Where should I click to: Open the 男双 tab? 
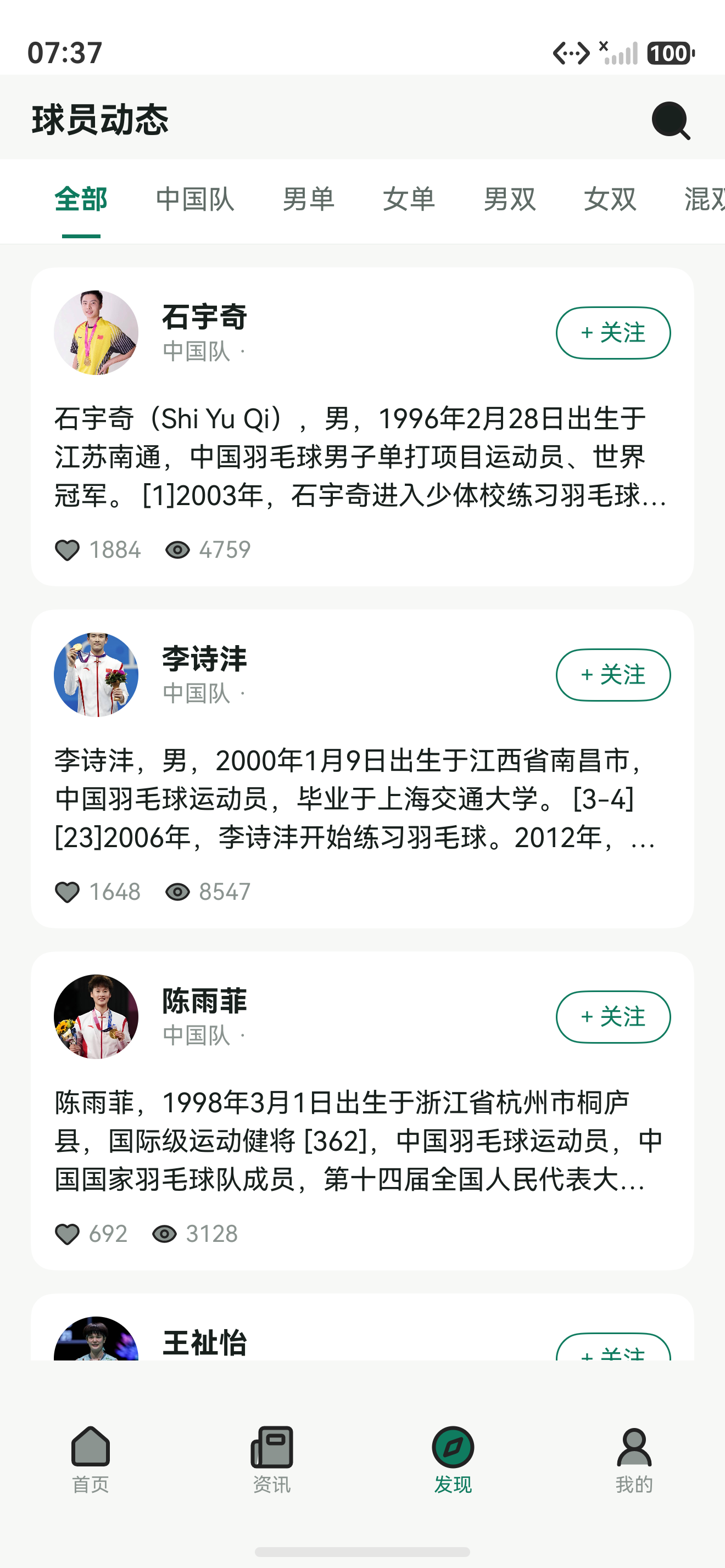tap(510, 199)
